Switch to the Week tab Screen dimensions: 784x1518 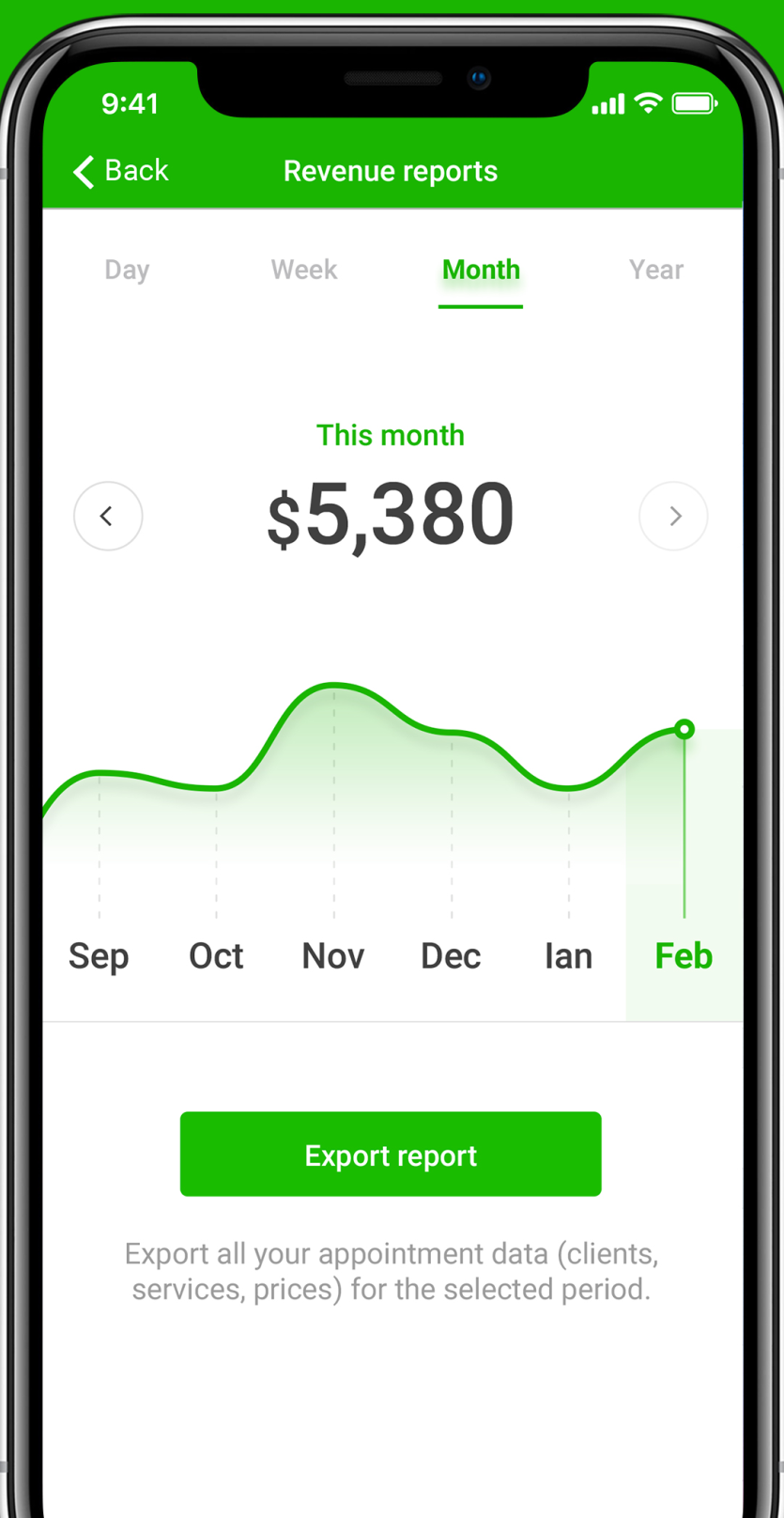(303, 270)
